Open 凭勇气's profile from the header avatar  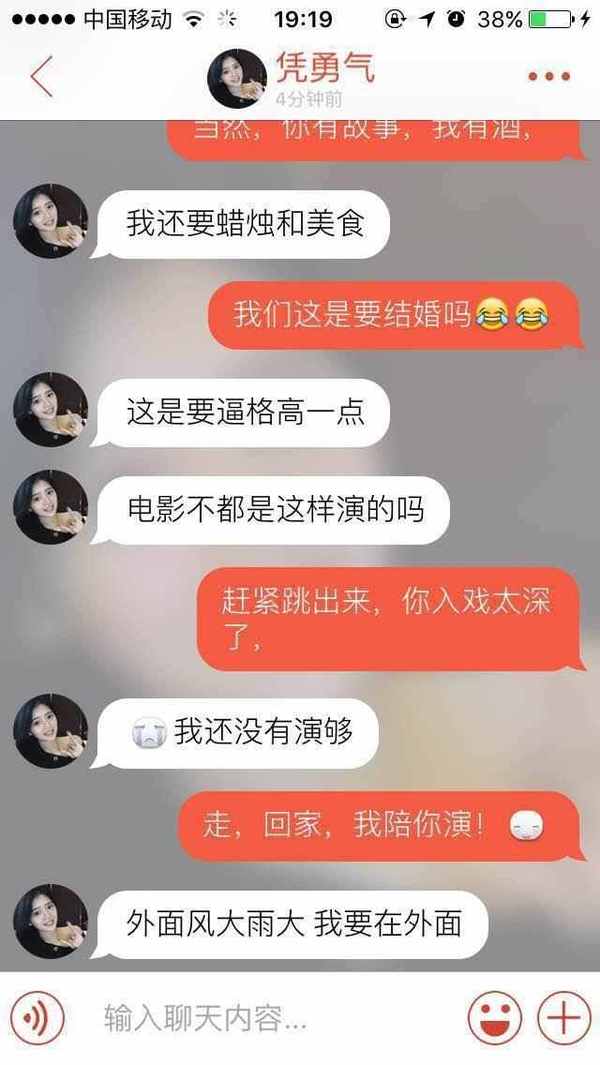pyautogui.click(x=236, y=77)
